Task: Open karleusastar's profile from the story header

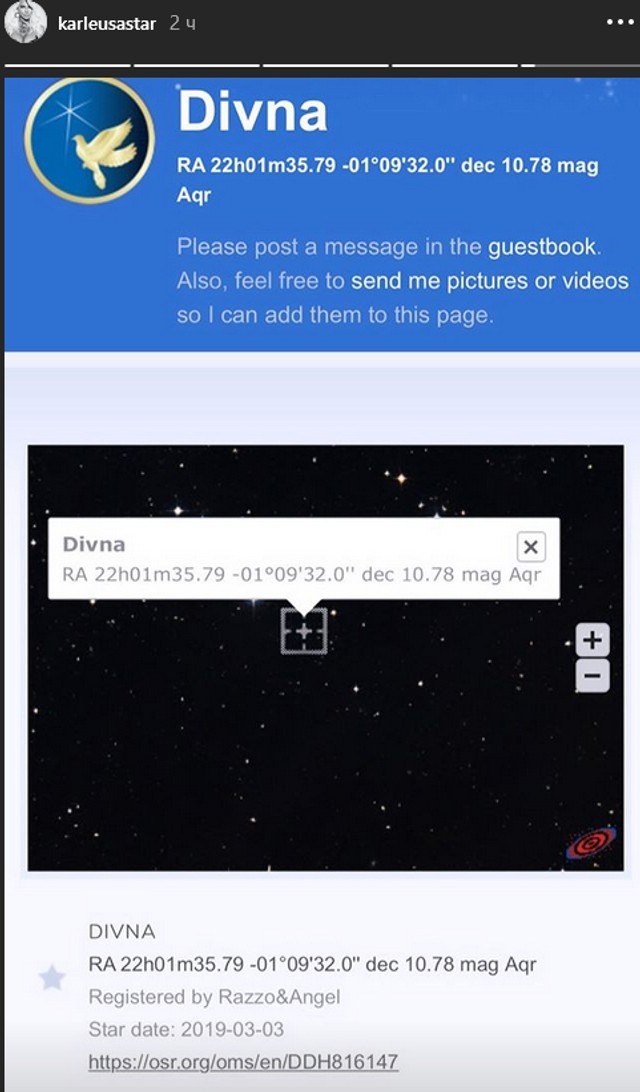Action: coord(107,24)
